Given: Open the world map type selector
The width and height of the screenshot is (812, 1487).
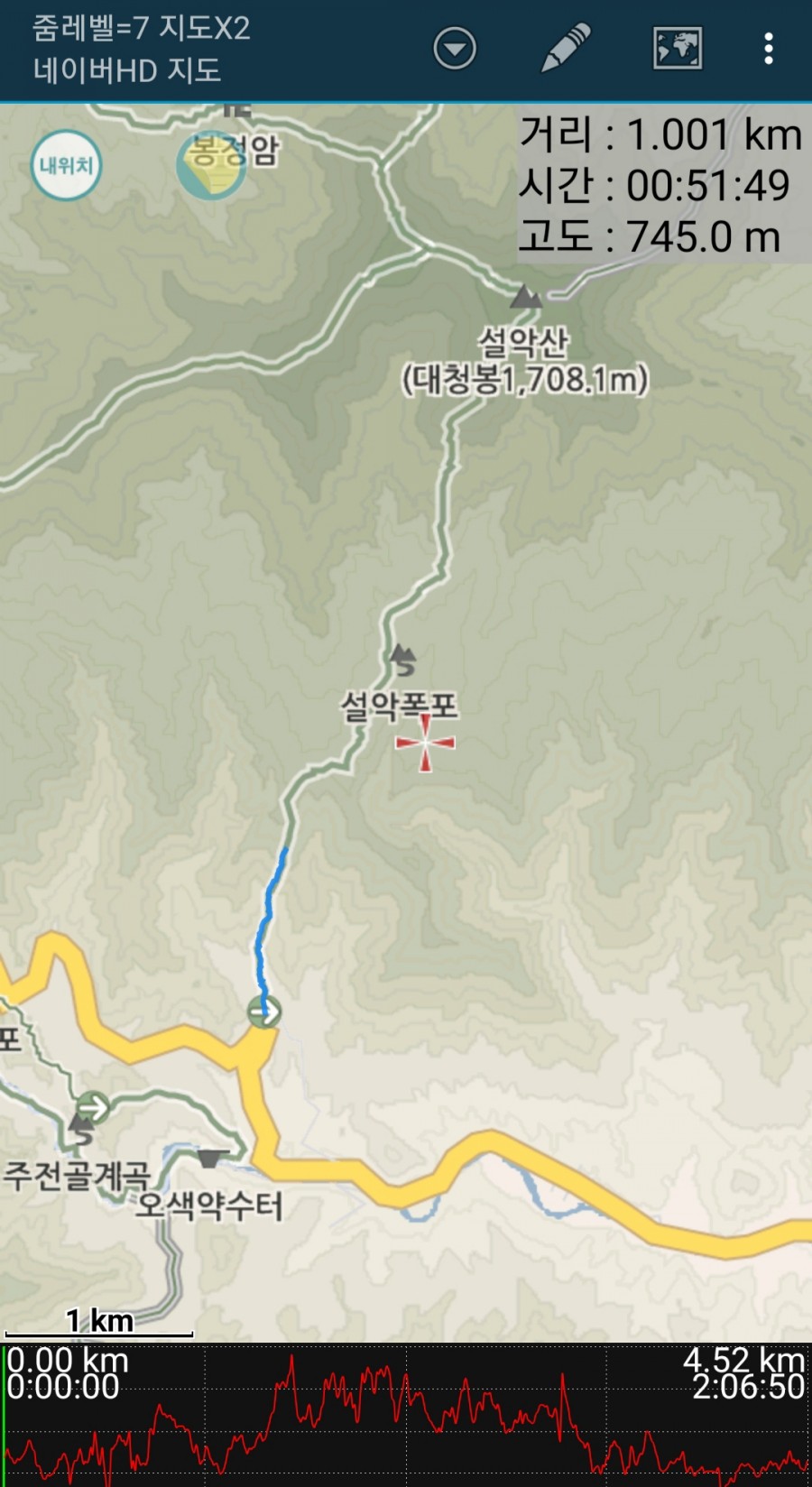Looking at the screenshot, I should [x=677, y=49].
